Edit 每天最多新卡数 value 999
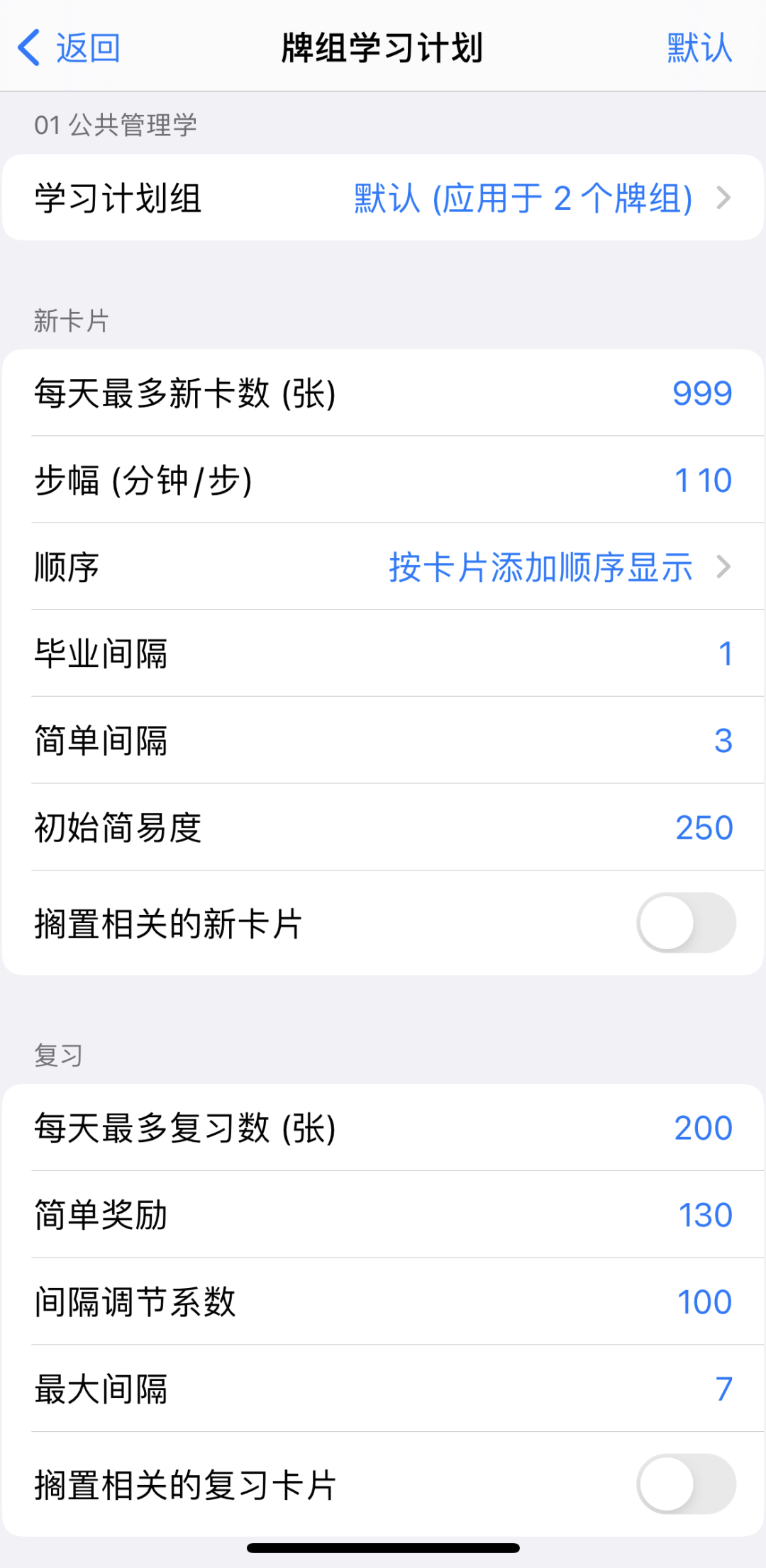The width and height of the screenshot is (766, 1568). tap(701, 393)
